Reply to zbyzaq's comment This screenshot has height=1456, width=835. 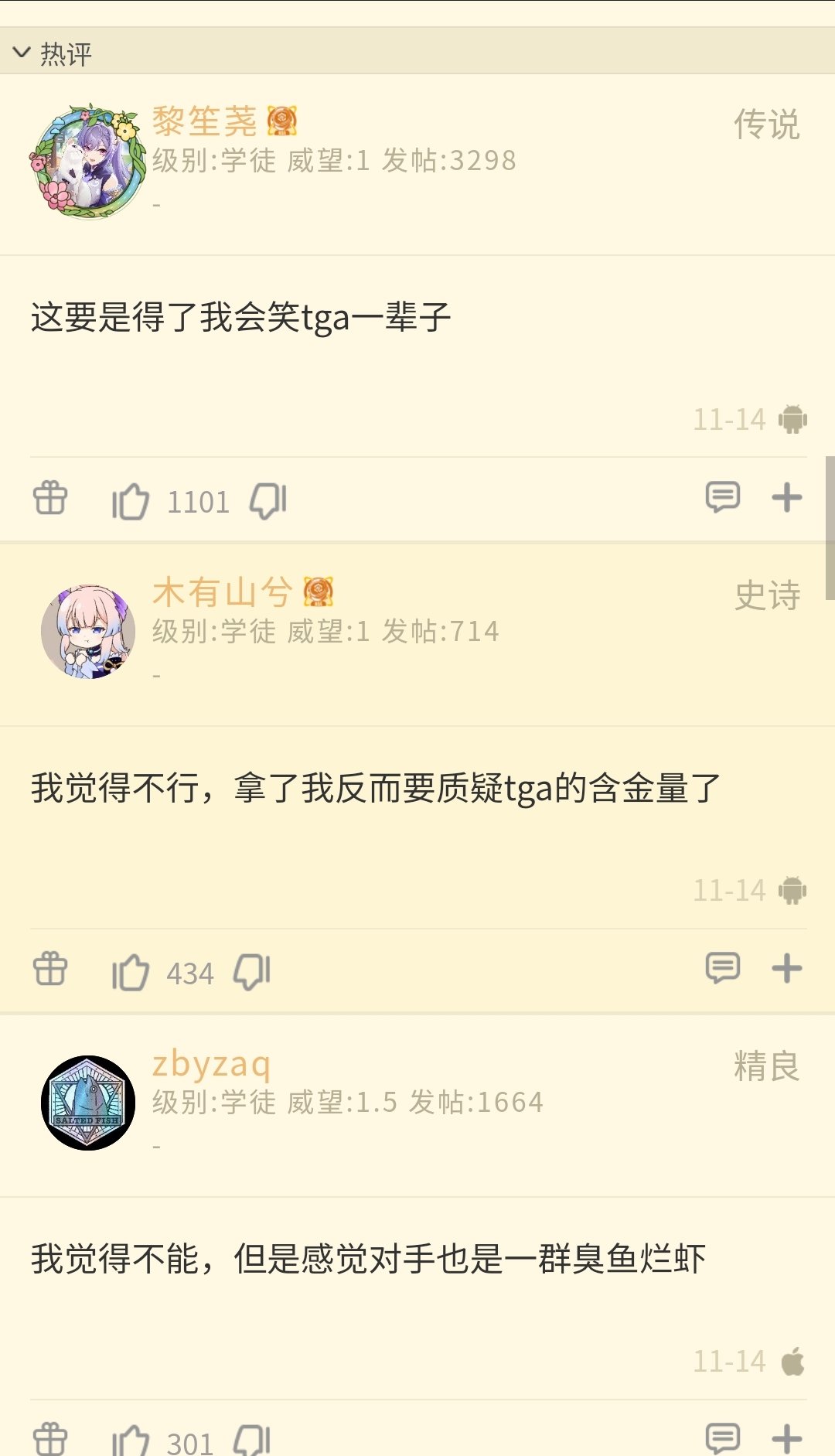(723, 1438)
